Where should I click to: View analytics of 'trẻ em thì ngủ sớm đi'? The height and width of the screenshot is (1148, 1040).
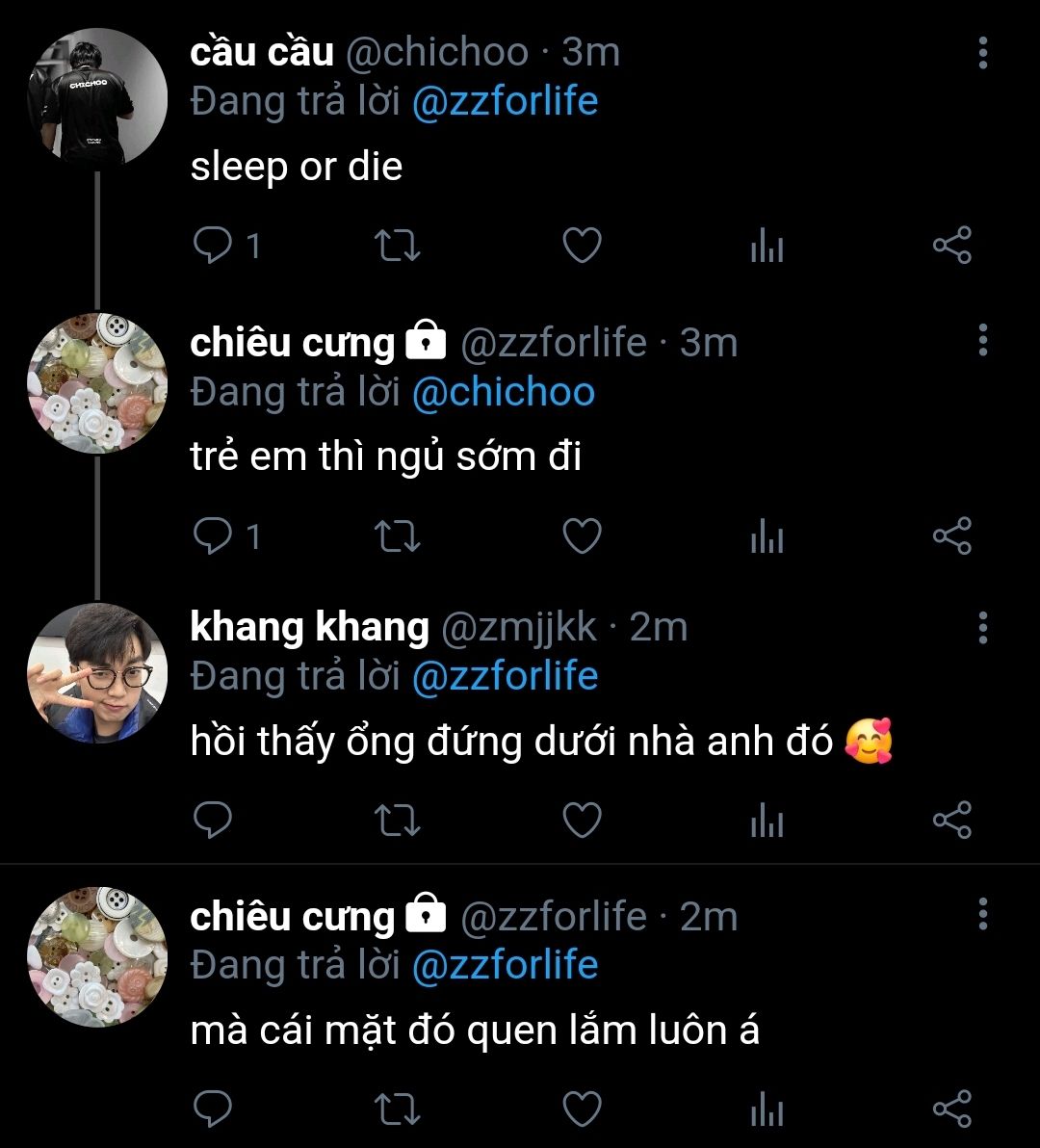click(x=767, y=536)
